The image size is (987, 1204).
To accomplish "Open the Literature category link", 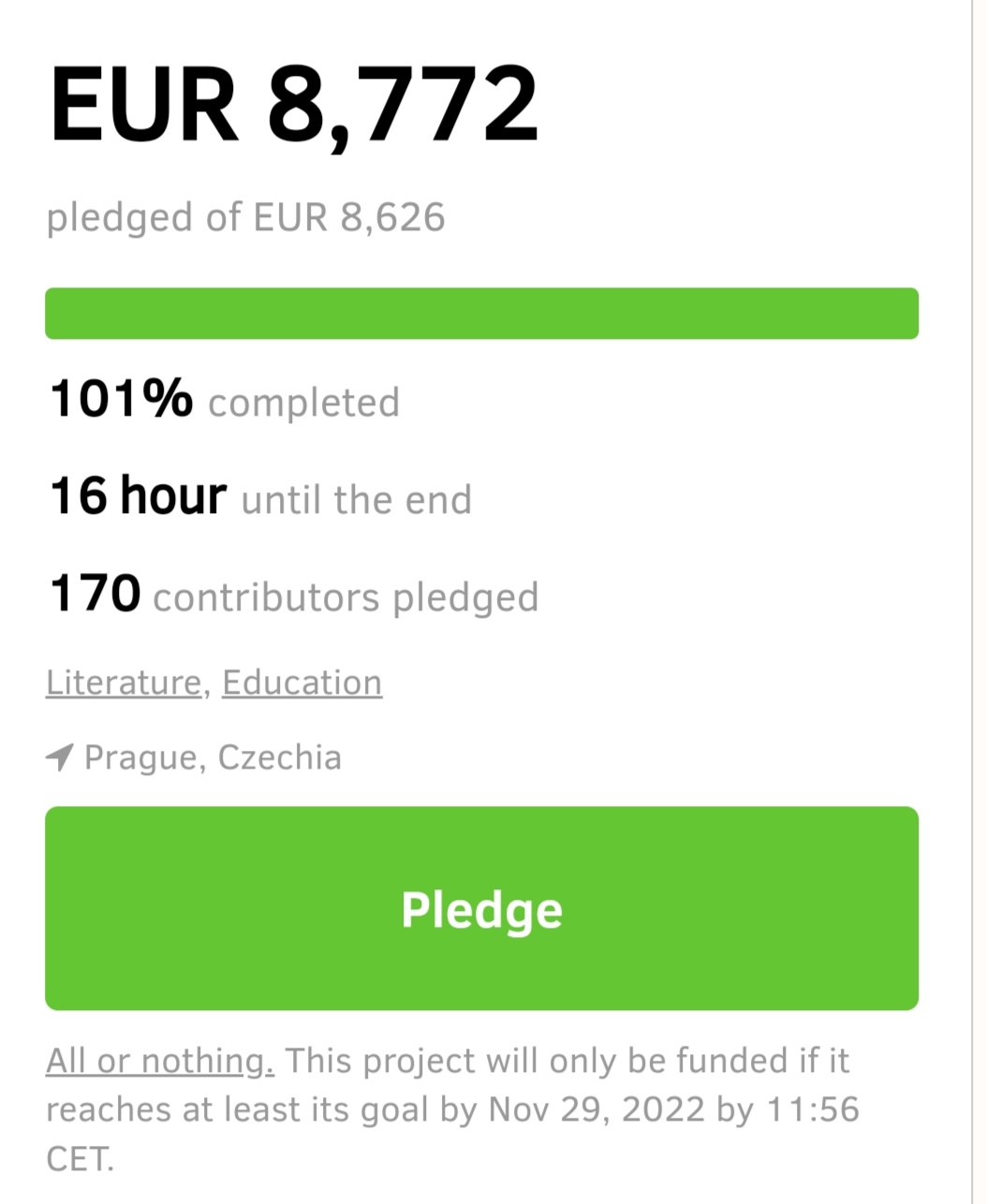I will [x=124, y=683].
